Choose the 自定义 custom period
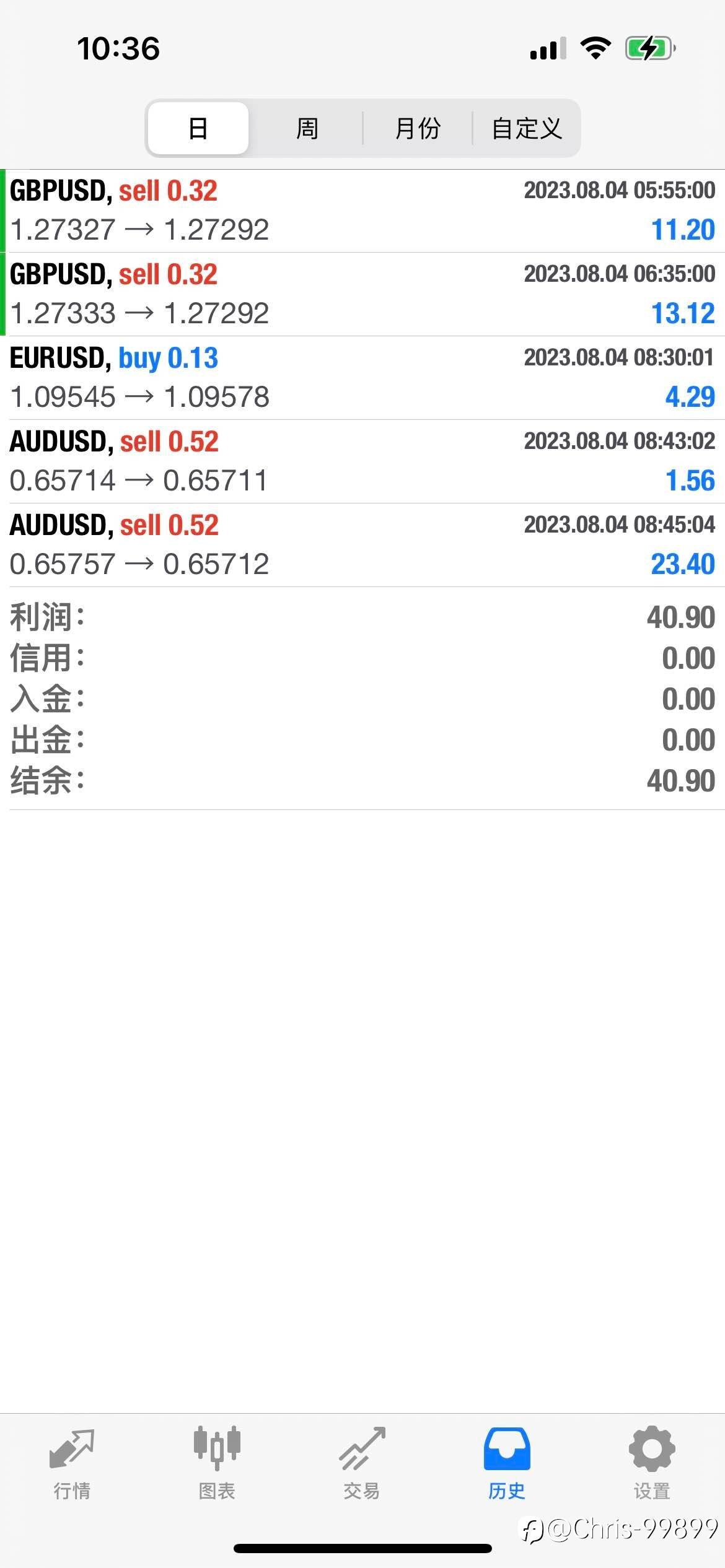This screenshot has width=725, height=1568. (x=526, y=128)
